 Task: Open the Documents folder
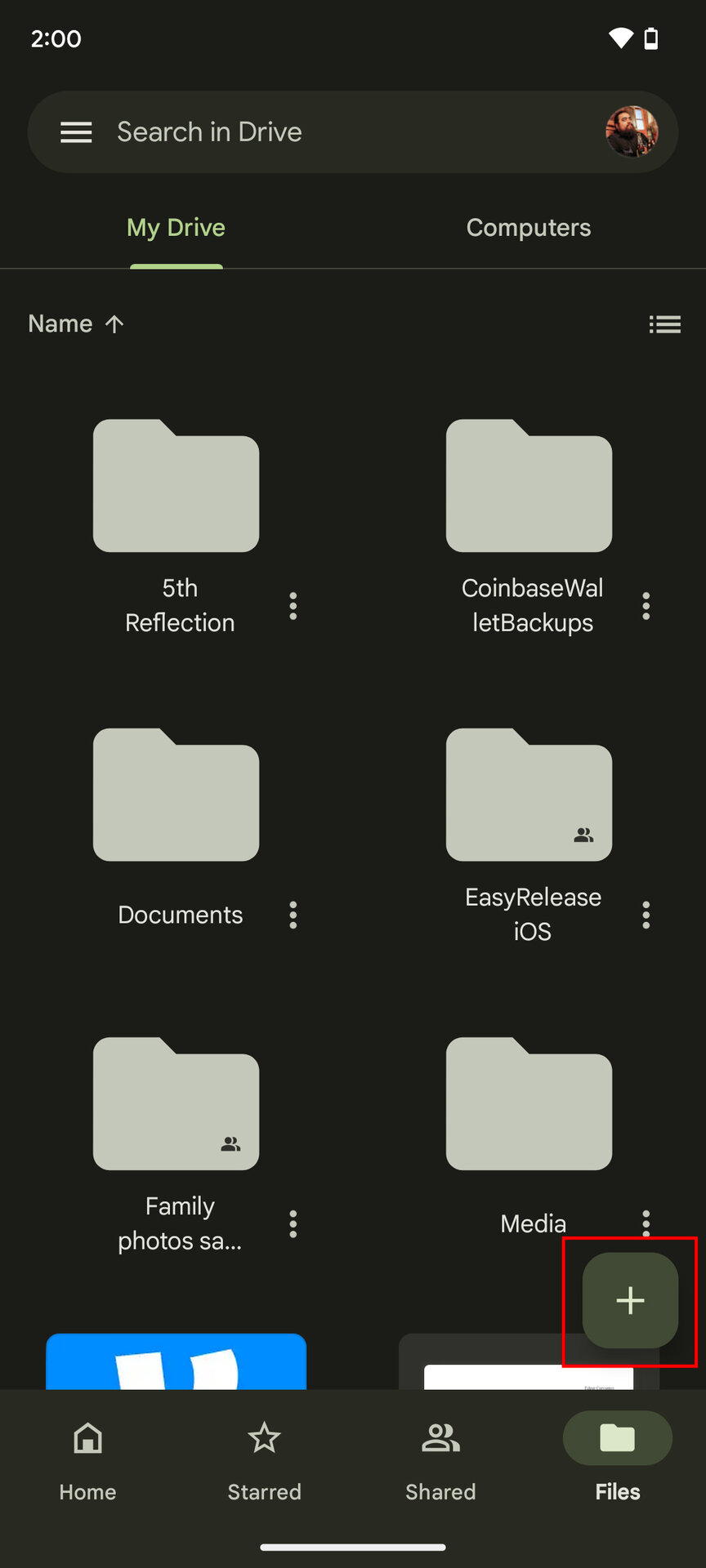[x=176, y=795]
